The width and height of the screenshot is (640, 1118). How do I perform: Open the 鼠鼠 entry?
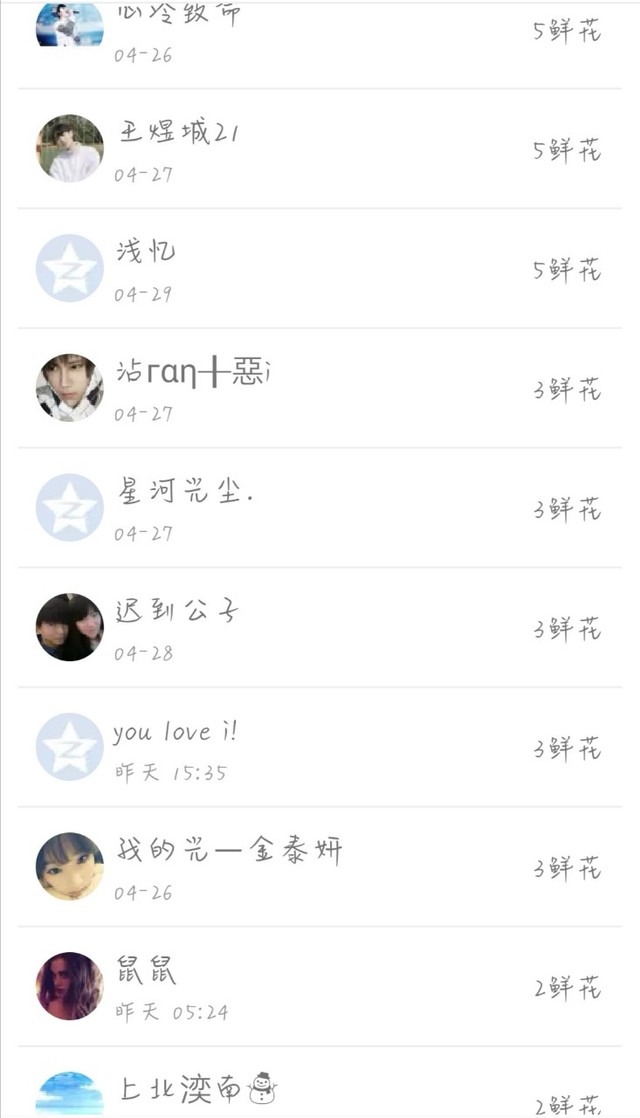320,988
